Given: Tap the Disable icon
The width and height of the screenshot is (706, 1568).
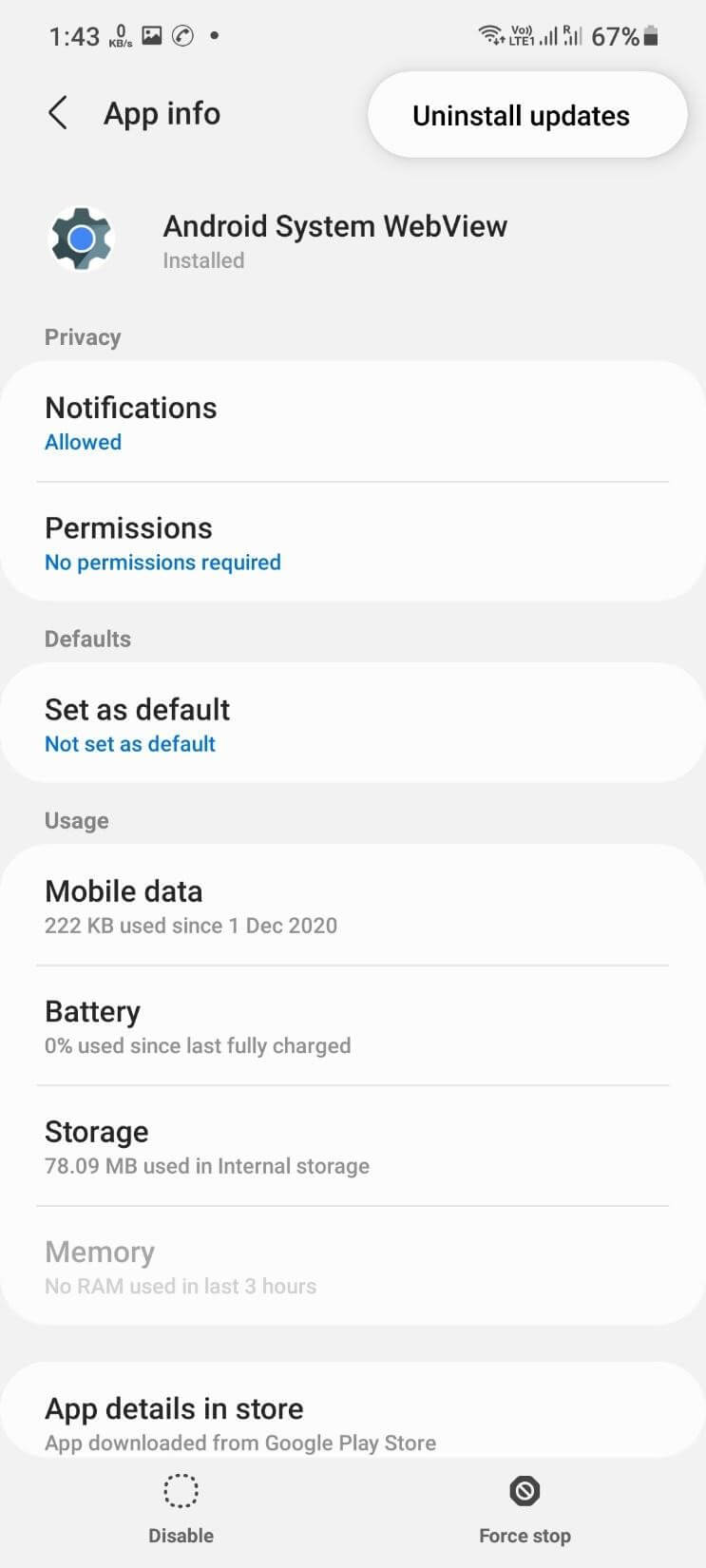Looking at the screenshot, I should pyautogui.click(x=181, y=1490).
